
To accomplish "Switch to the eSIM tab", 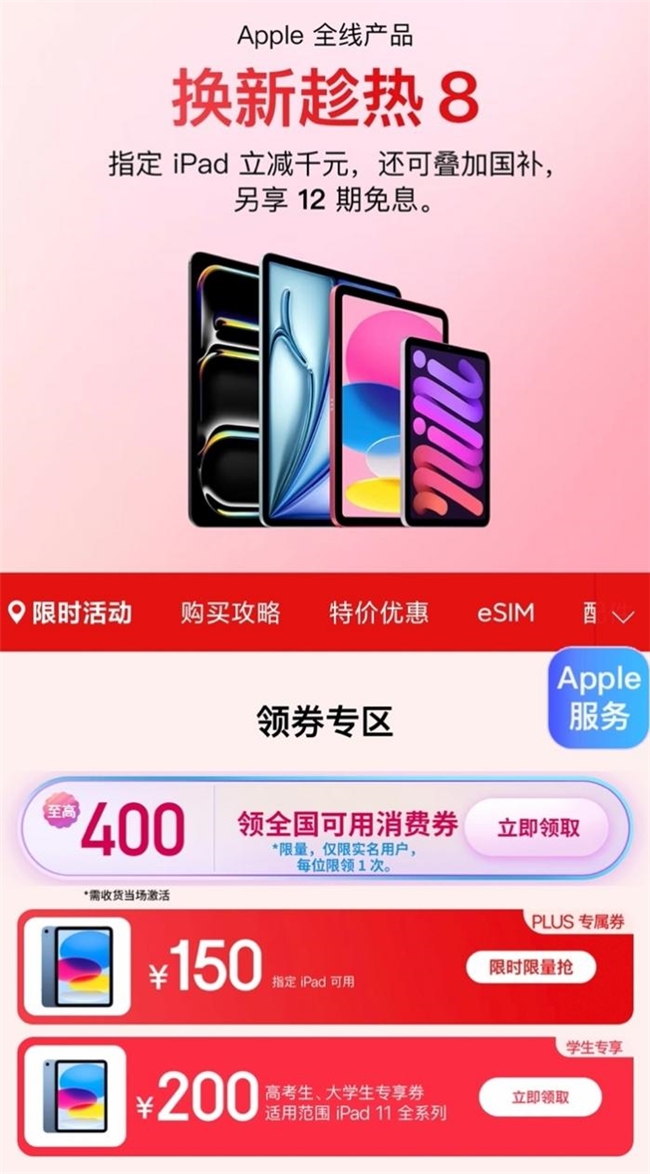I will (x=505, y=613).
